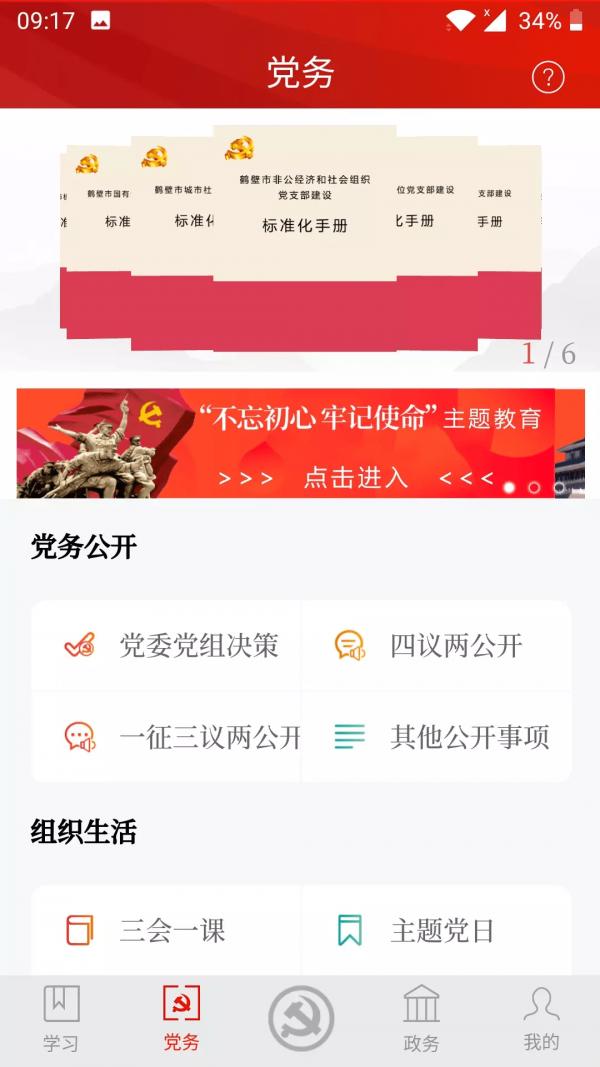Open 四议两公开
This screenshot has width=600, height=1067.
click(436, 646)
